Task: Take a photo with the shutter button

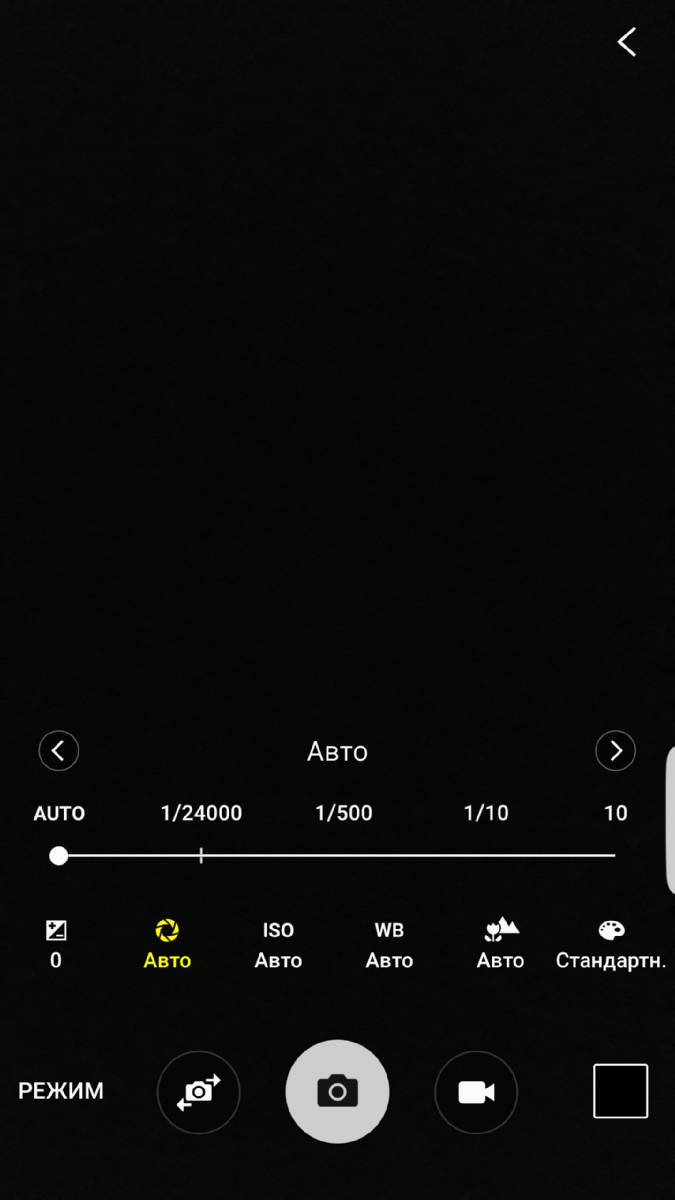Action: 337,1092
